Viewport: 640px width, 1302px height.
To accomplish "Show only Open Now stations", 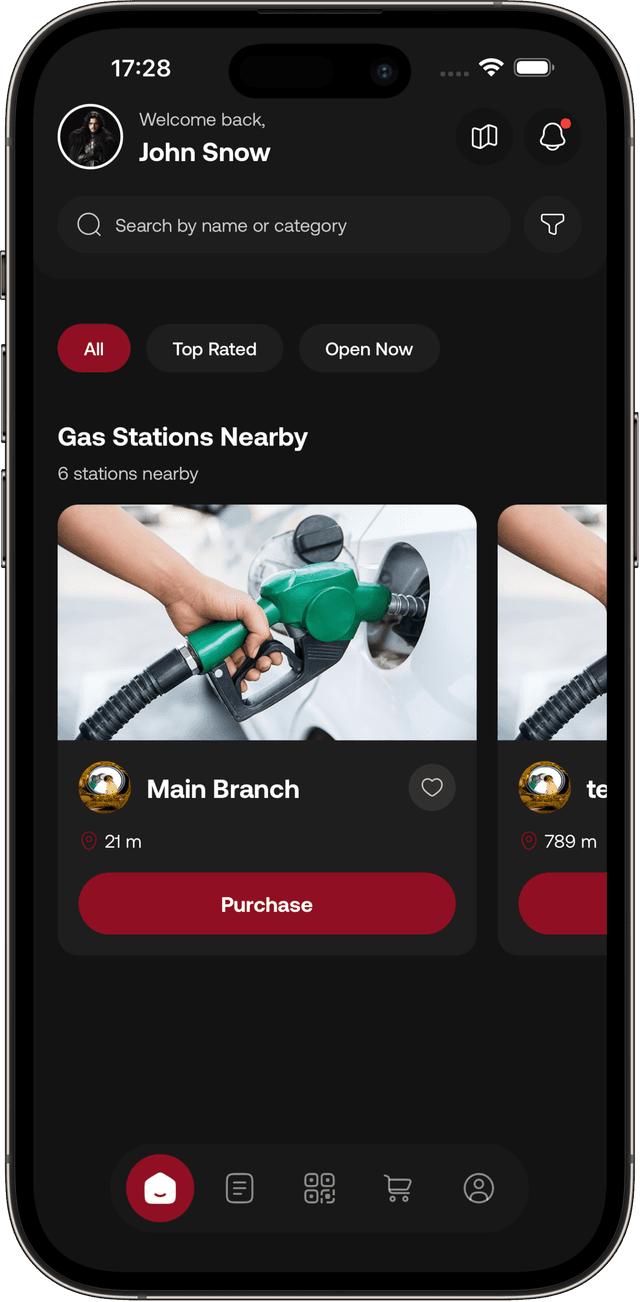I will click(369, 349).
